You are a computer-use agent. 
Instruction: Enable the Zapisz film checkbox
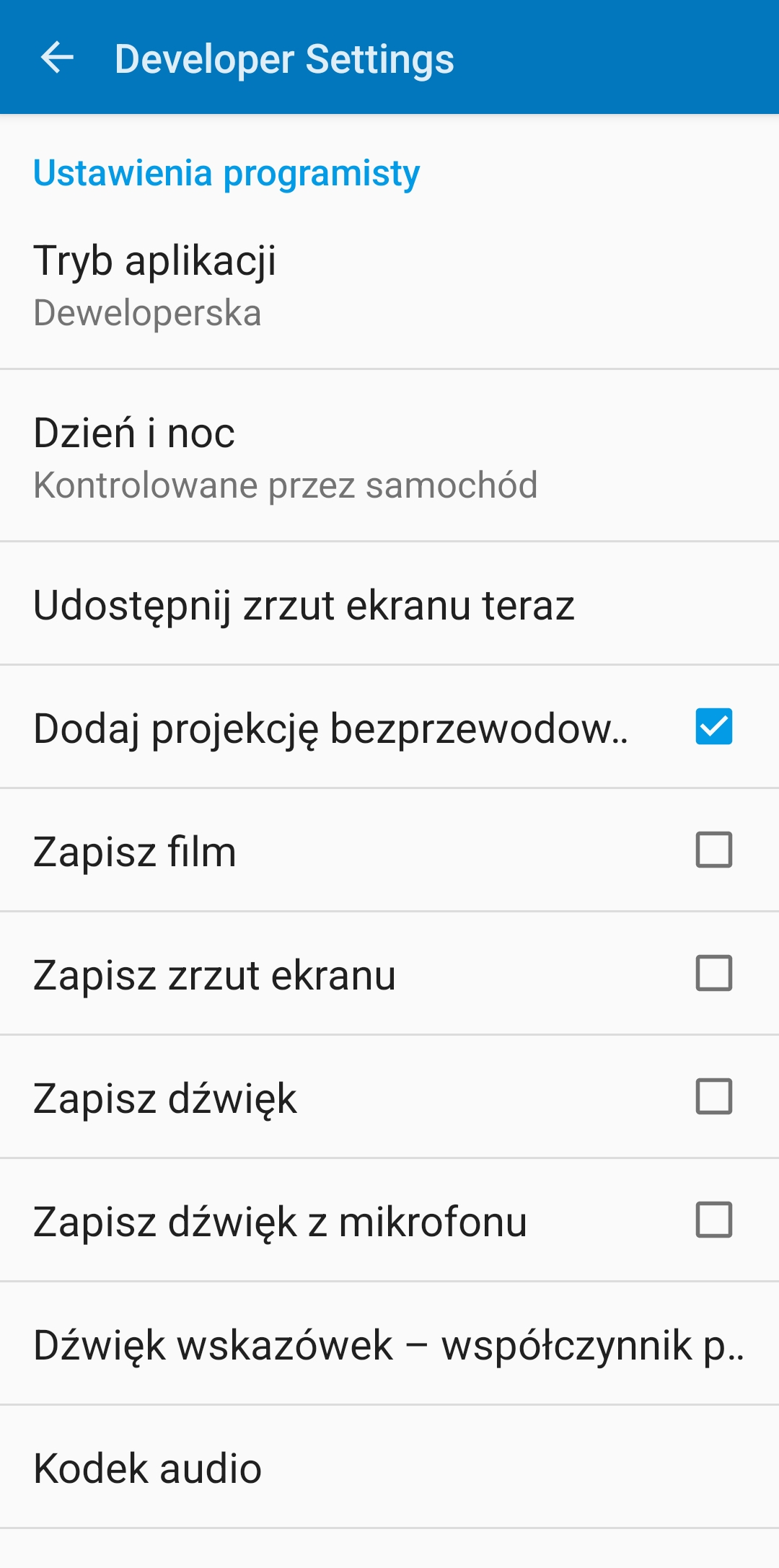(713, 850)
